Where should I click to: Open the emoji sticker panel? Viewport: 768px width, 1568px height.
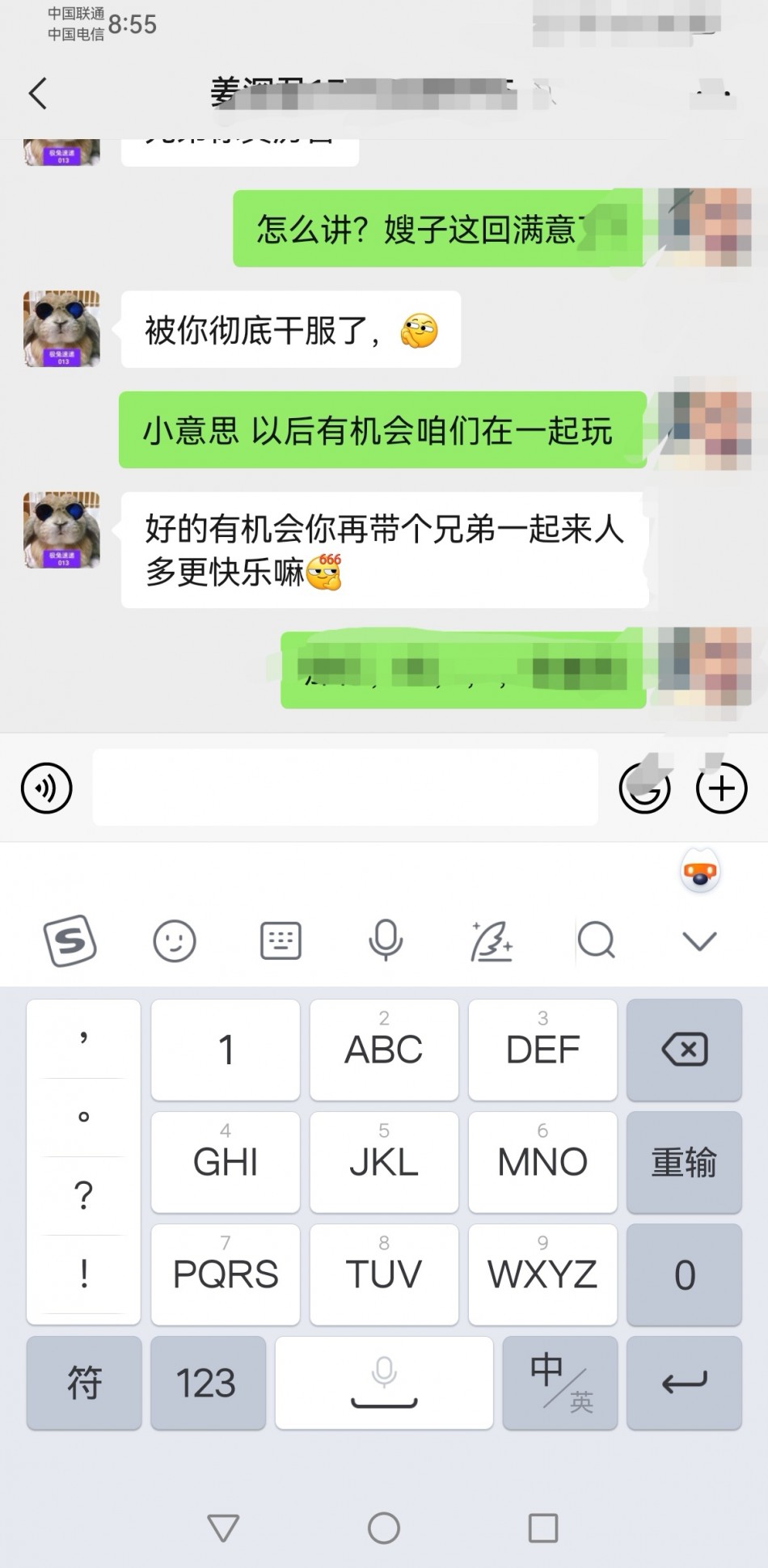[x=644, y=788]
